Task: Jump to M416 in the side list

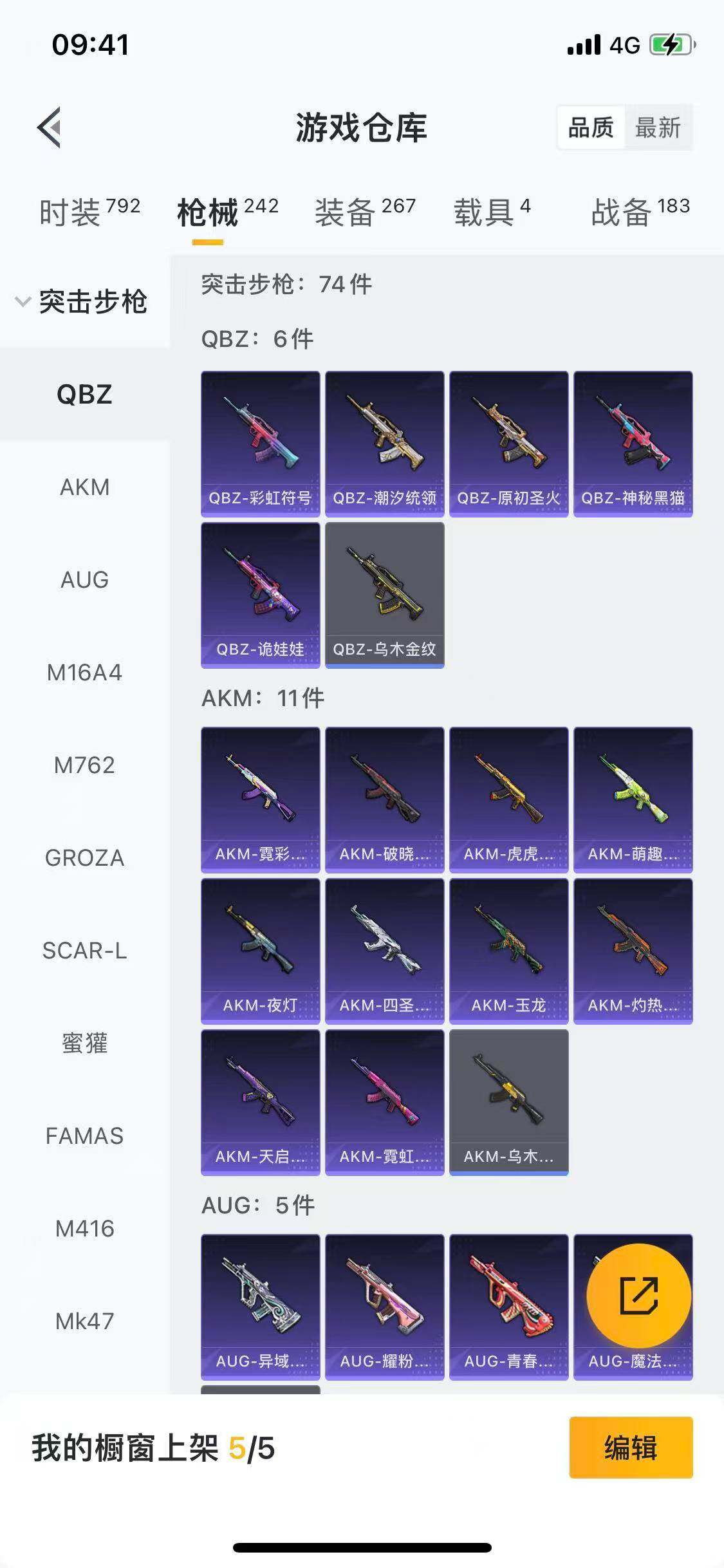Action: click(x=84, y=1229)
